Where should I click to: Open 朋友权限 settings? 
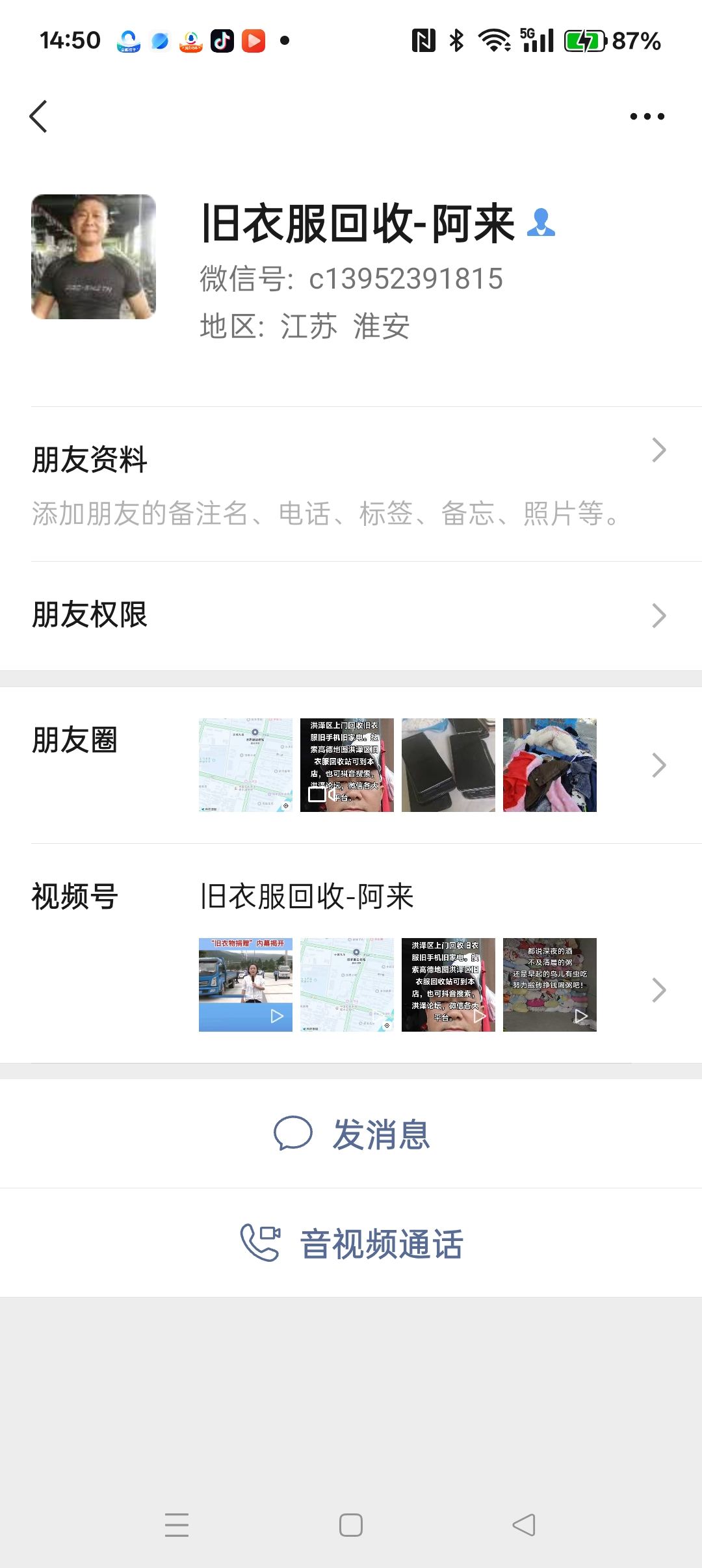point(351,615)
